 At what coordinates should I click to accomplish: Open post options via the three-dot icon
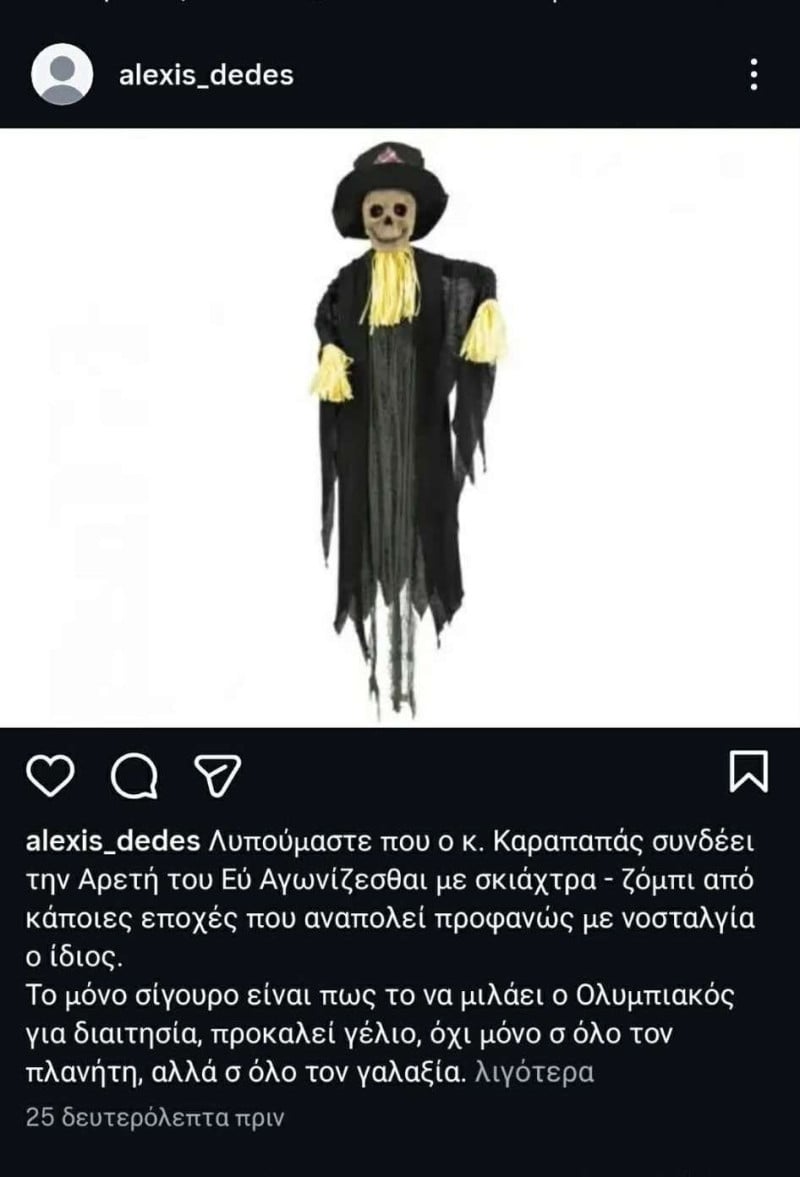tap(756, 74)
